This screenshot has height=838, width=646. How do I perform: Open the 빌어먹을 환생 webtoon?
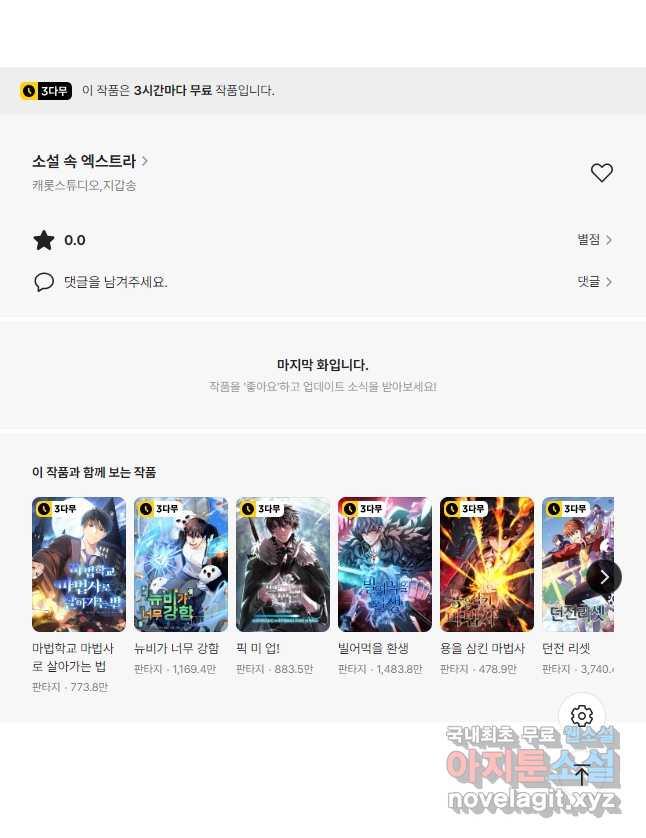pos(385,564)
